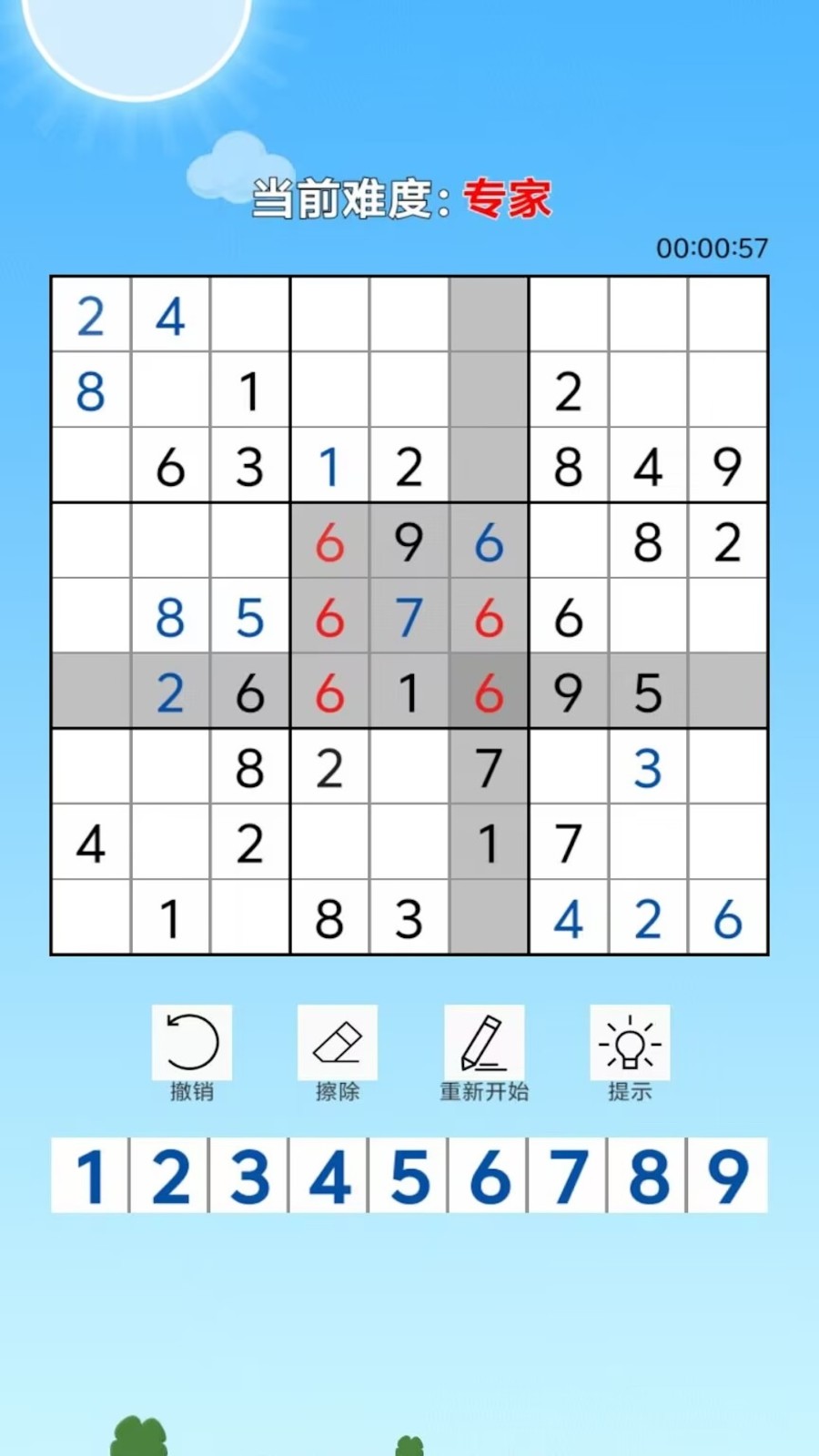Enter number 7 from the number pad

click(568, 1175)
